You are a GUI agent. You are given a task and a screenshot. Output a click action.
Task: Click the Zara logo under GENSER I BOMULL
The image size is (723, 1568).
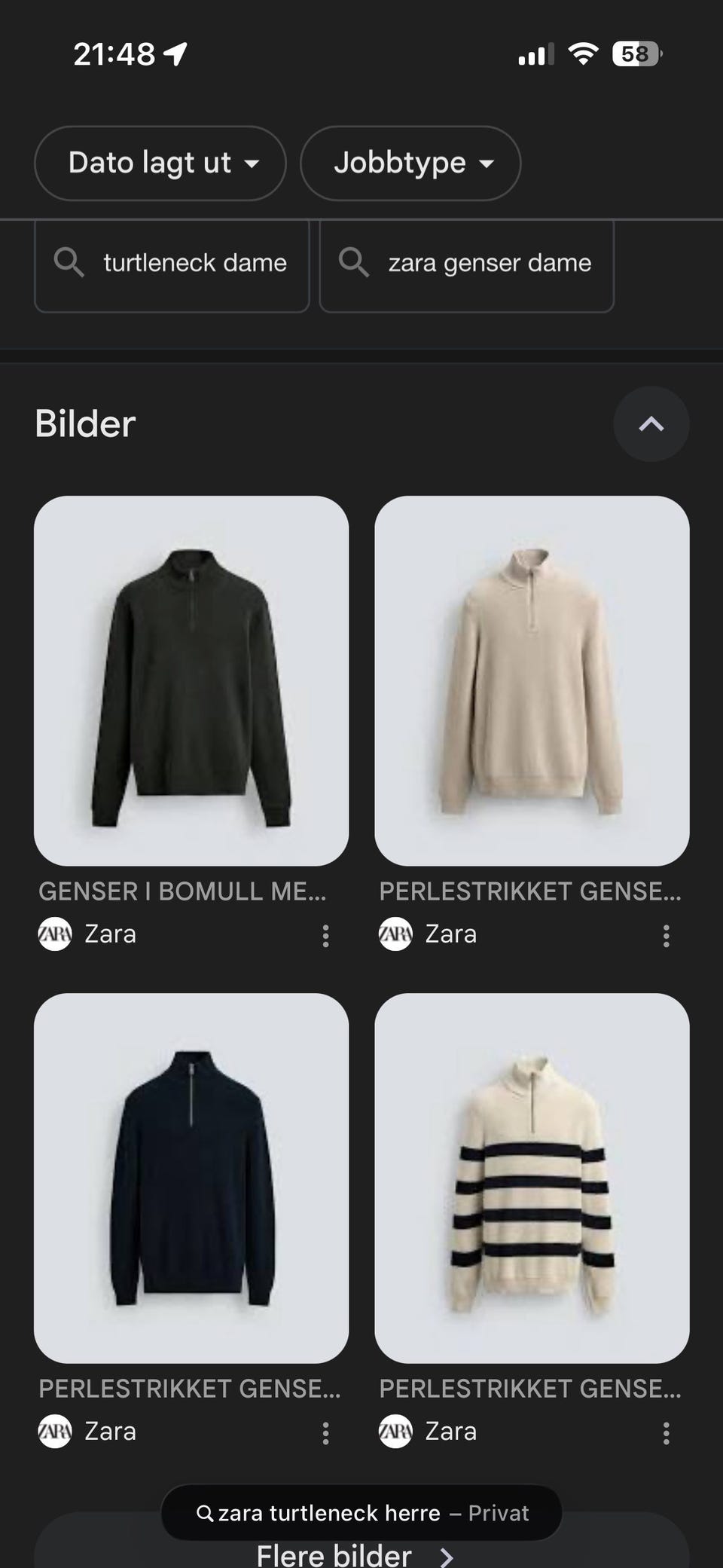tap(54, 934)
